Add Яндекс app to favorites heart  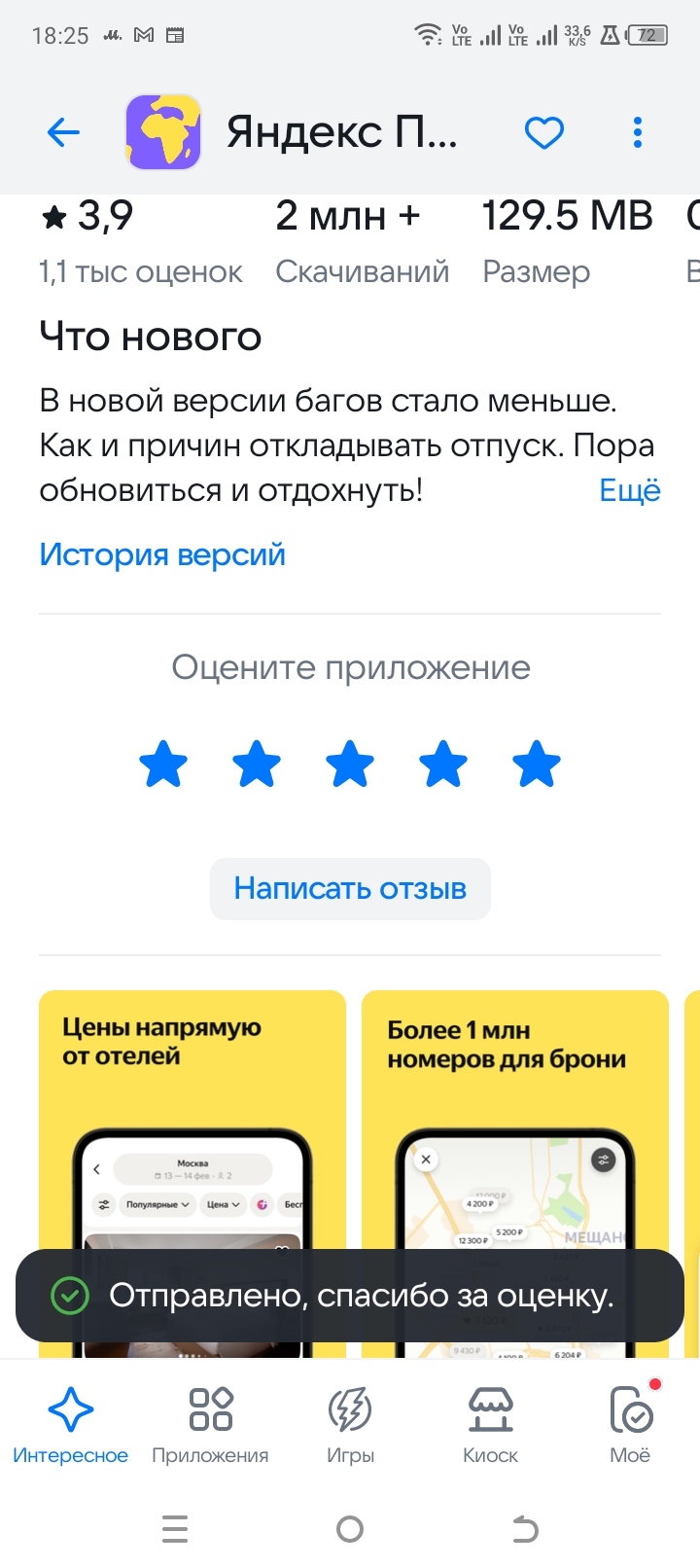click(544, 132)
